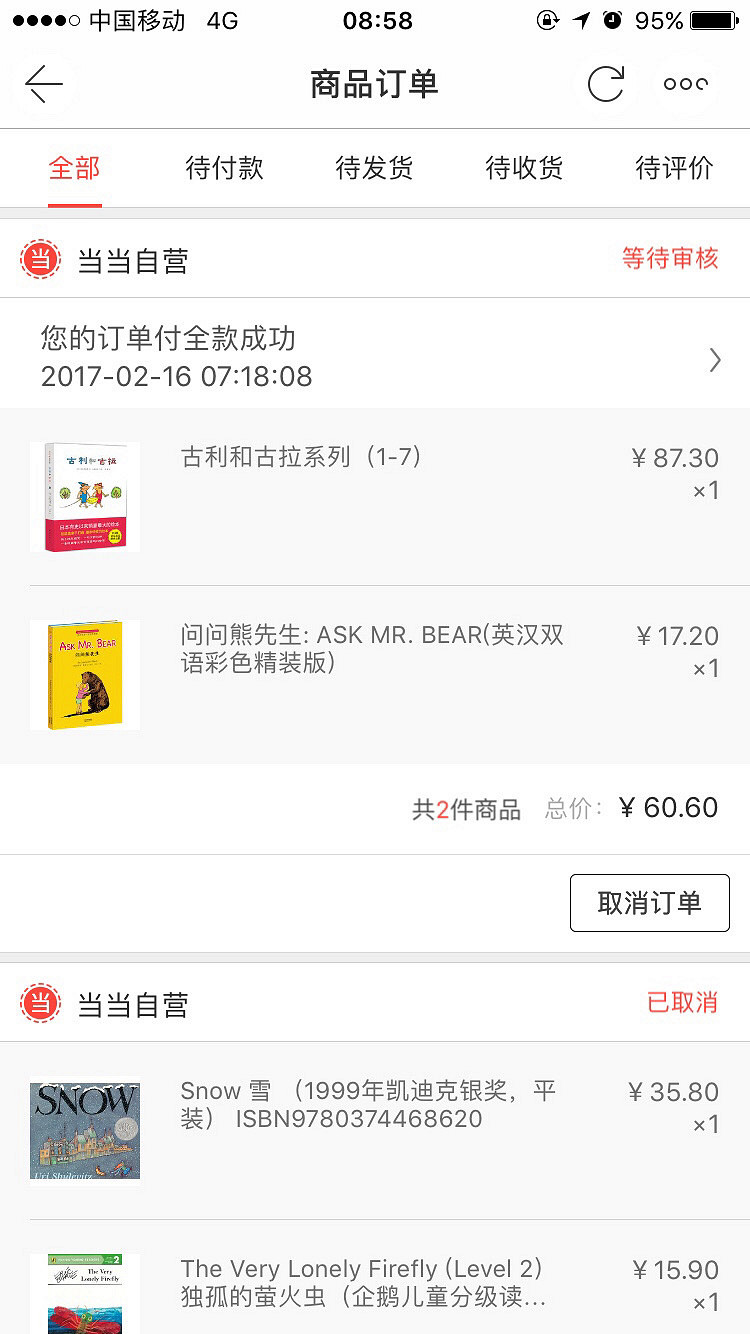Switch to the 待付款 tab
Image resolution: width=750 pixels, height=1334 pixels.
(x=225, y=168)
